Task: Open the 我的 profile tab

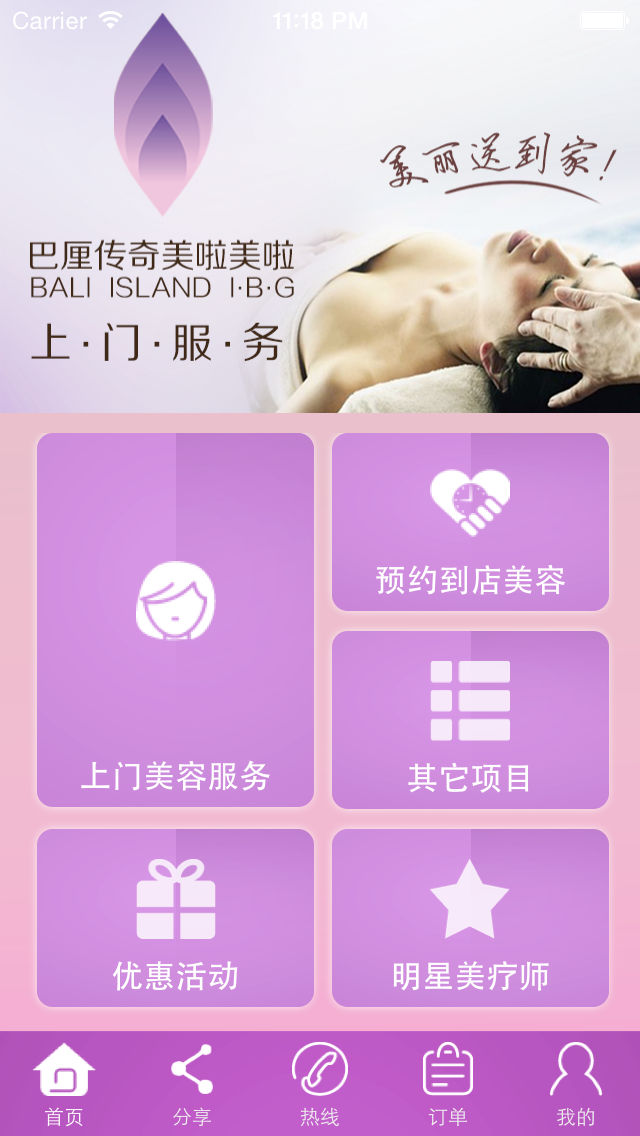Action: click(575, 1084)
